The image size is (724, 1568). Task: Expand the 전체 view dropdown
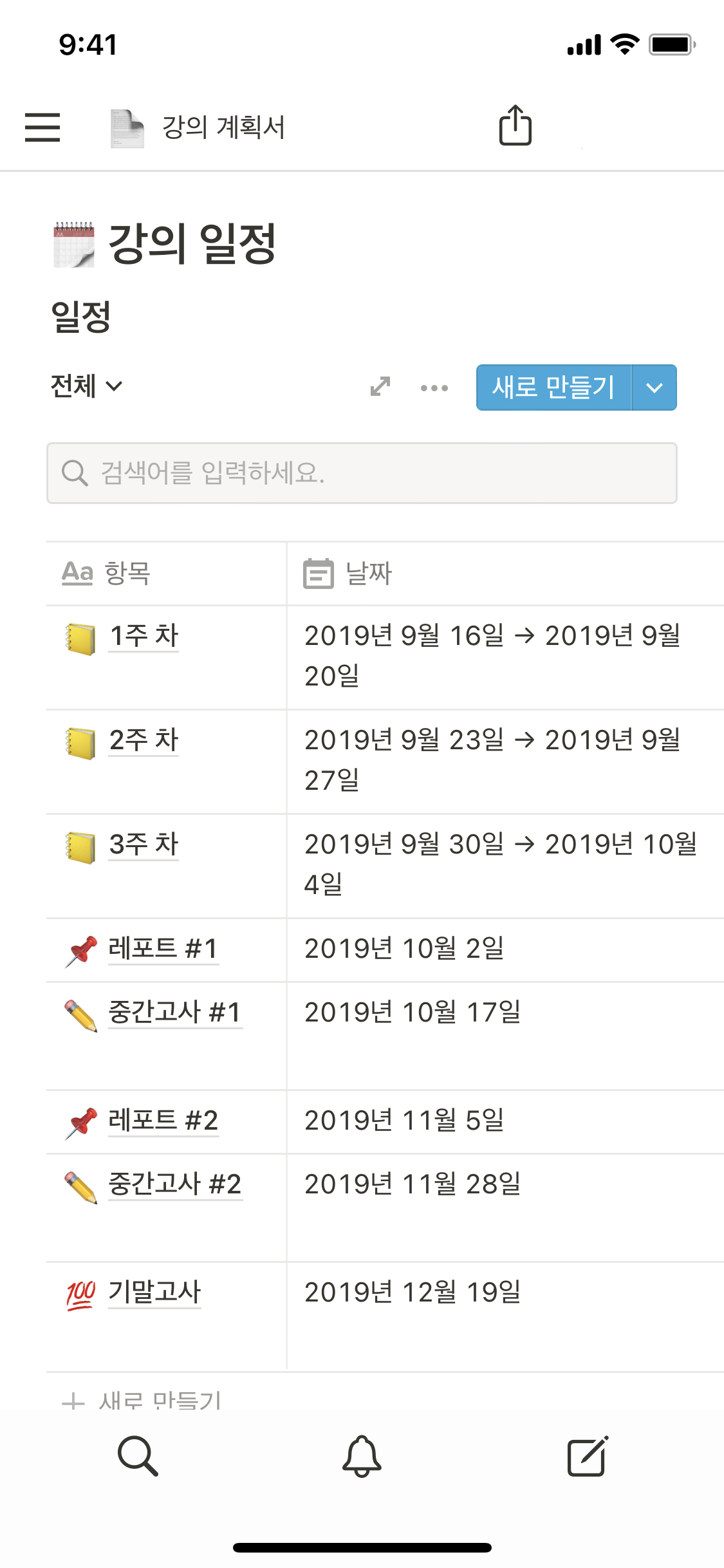[x=86, y=386]
